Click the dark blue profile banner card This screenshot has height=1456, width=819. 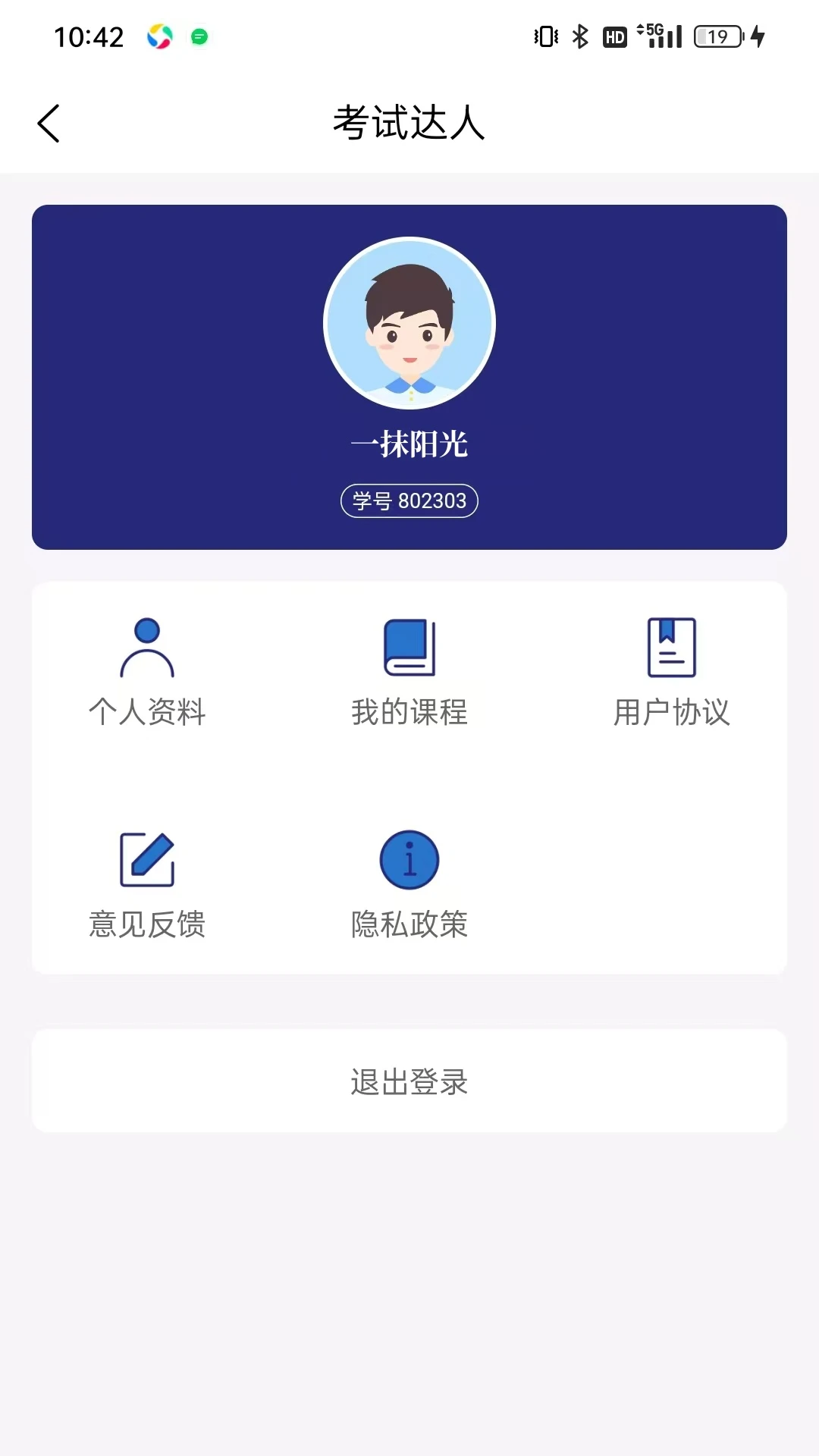409,375
